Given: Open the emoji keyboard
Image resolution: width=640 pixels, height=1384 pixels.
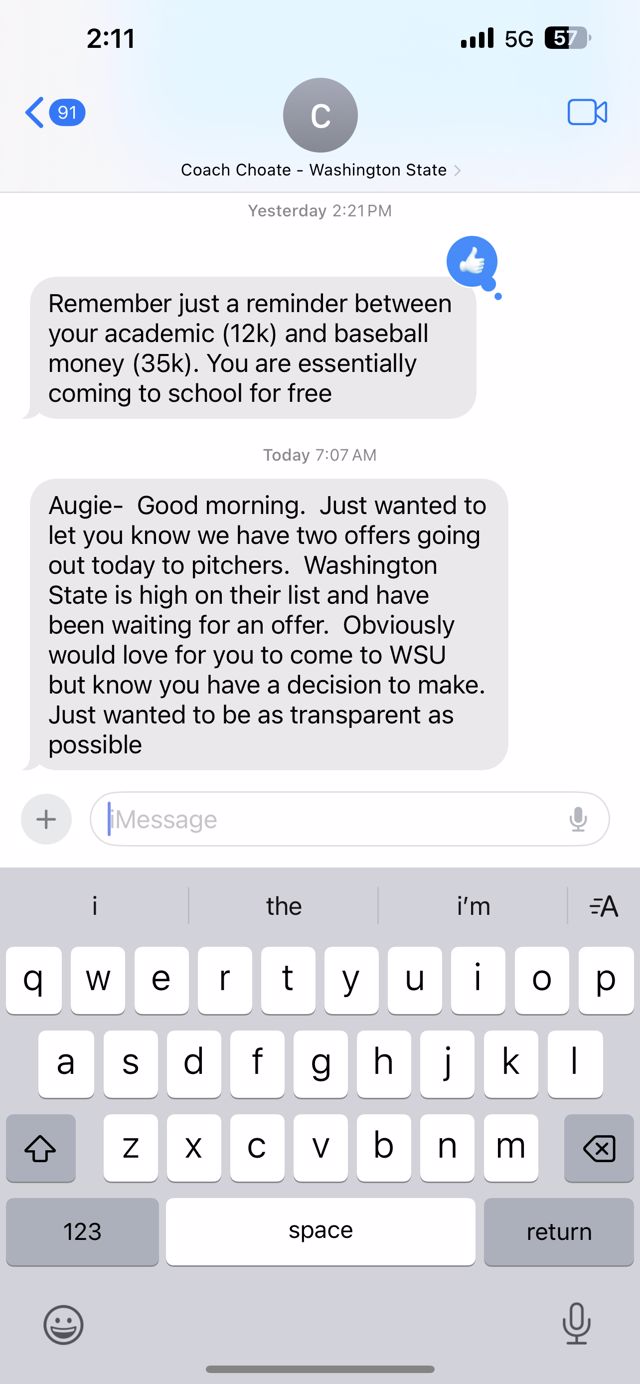Looking at the screenshot, I should coord(63,1325).
